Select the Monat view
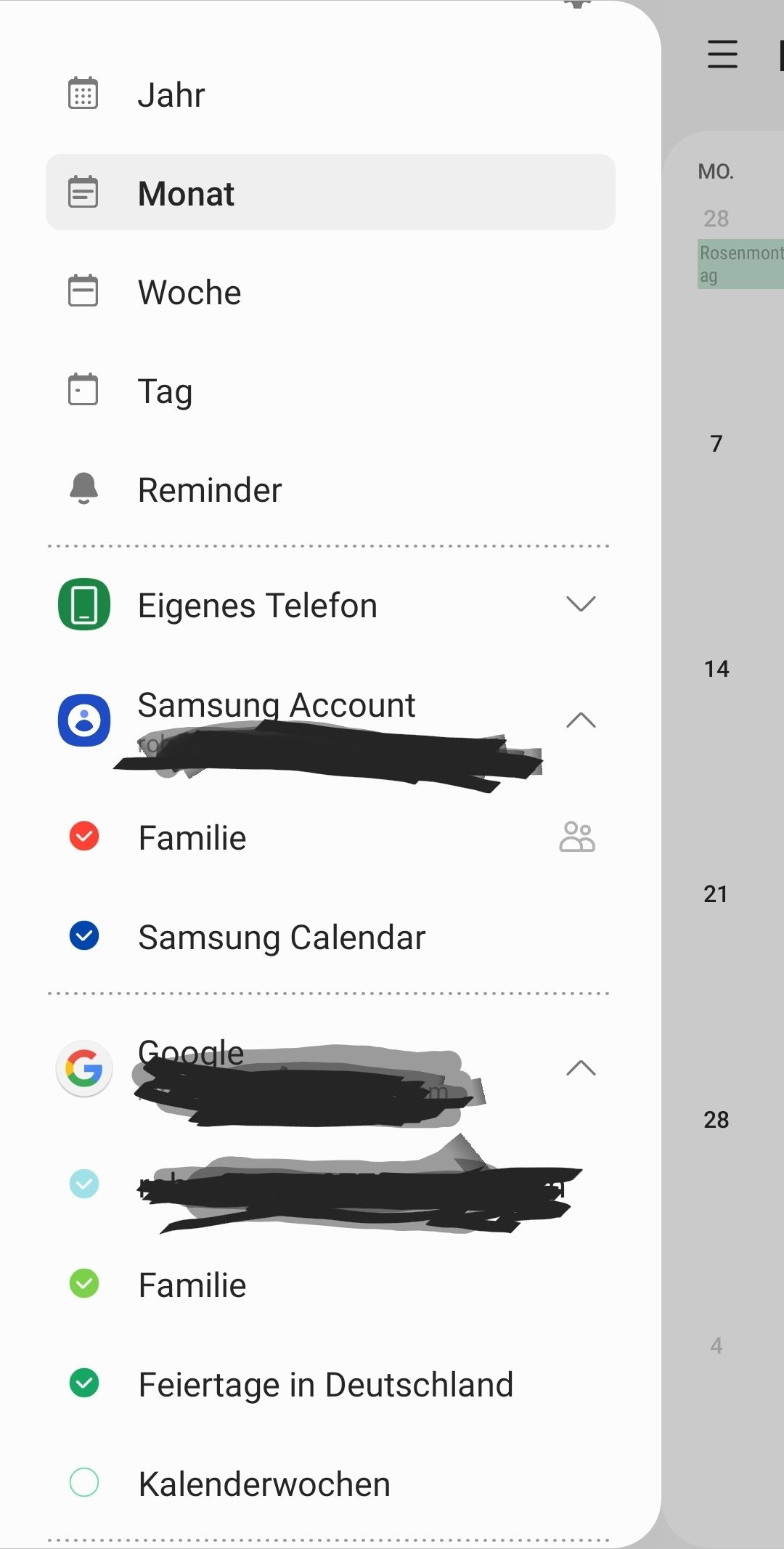Image resolution: width=784 pixels, height=1549 pixels. 186,193
